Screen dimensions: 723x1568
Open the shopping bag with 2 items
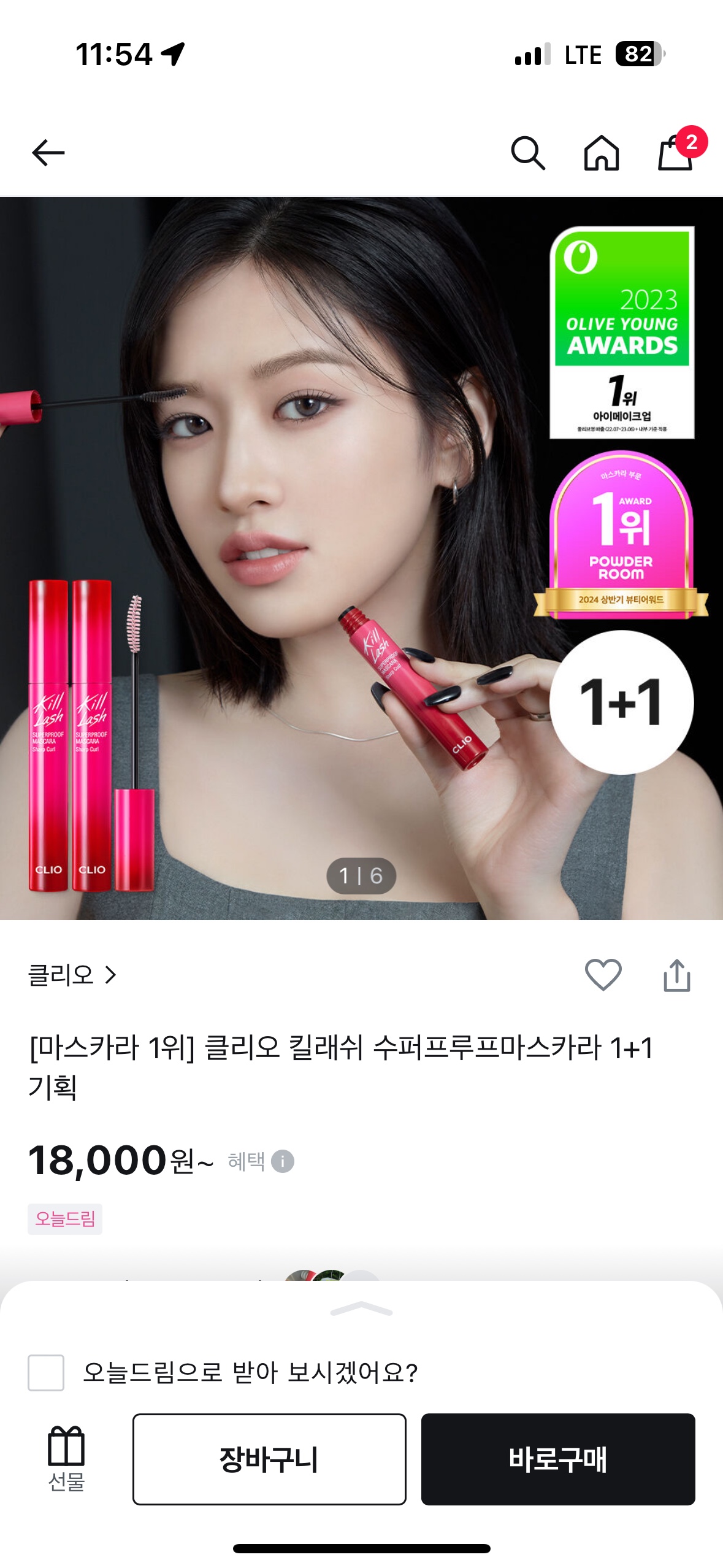tap(676, 153)
